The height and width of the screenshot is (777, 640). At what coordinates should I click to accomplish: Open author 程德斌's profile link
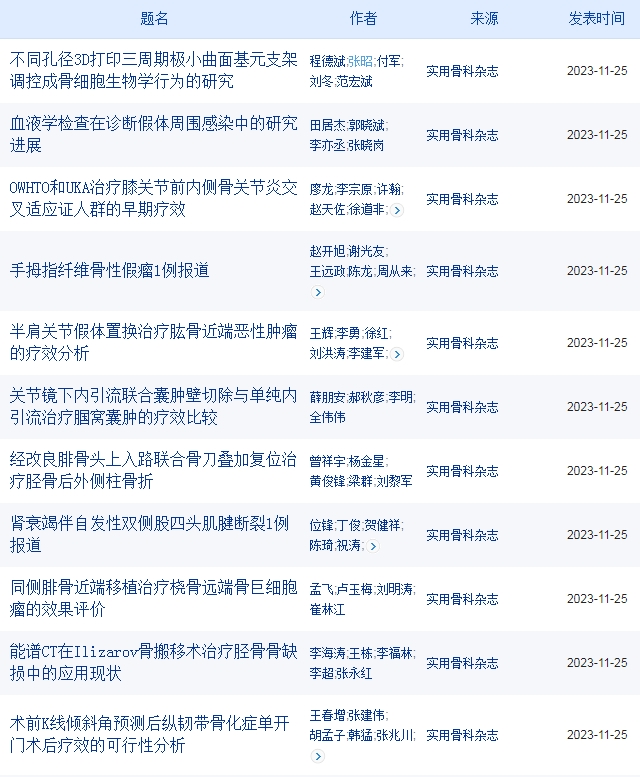(327, 61)
